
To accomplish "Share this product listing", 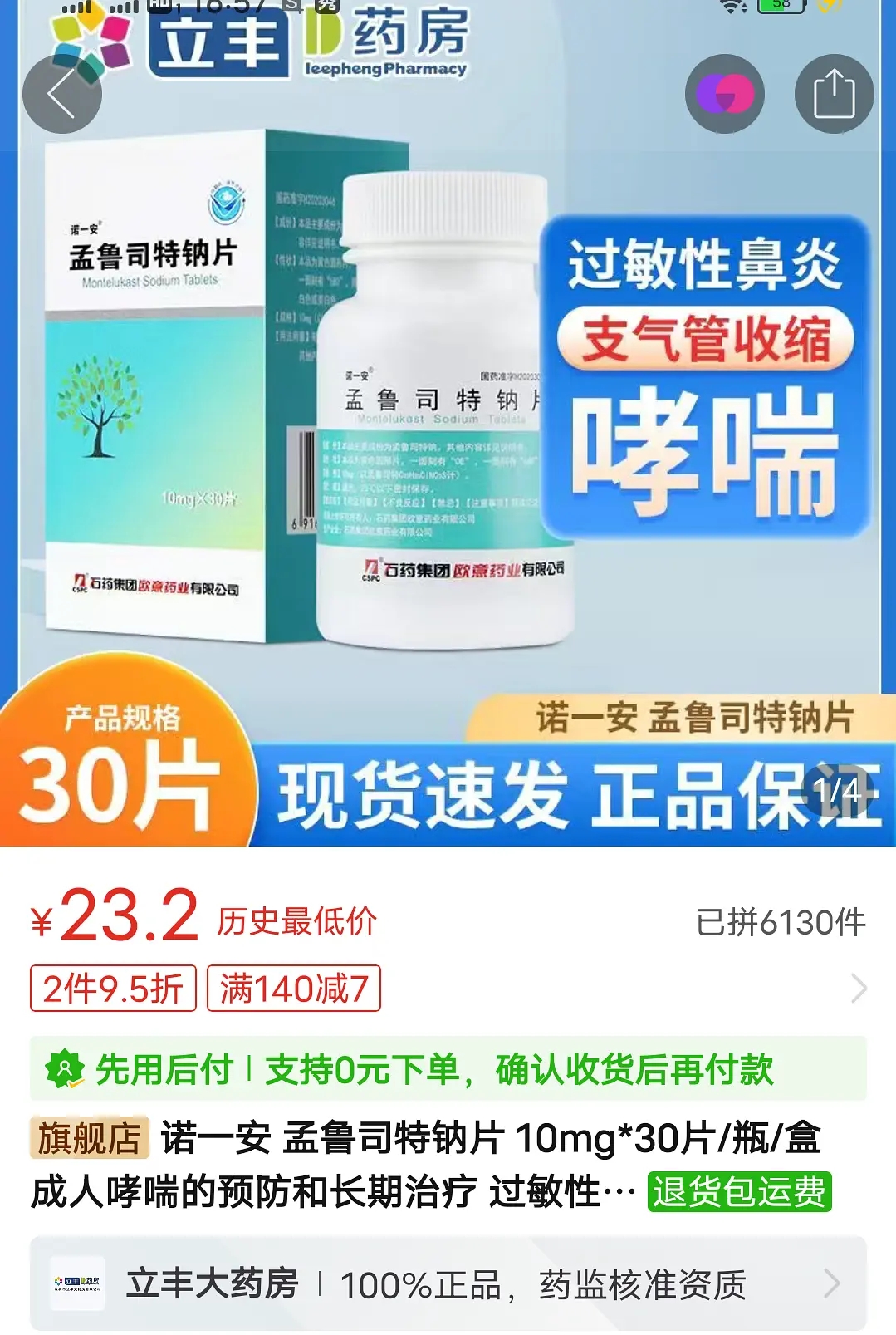I will [834, 94].
